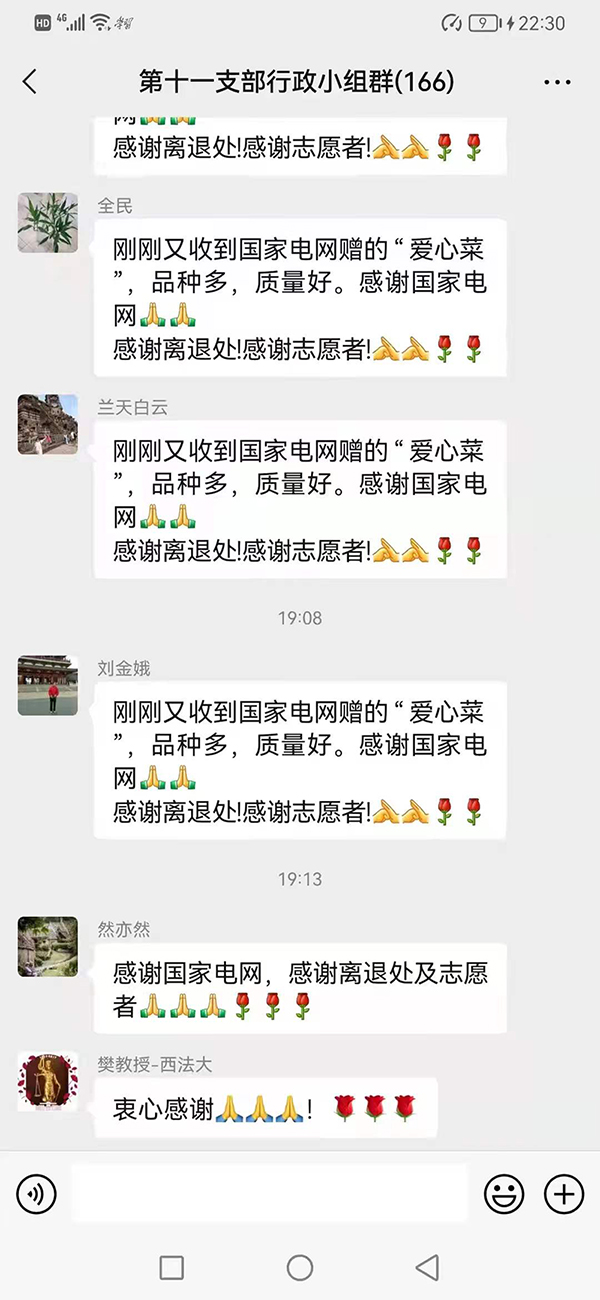The height and width of the screenshot is (1300, 600).
Task: Open 兰天白云's profile avatar
Action: pos(47,424)
